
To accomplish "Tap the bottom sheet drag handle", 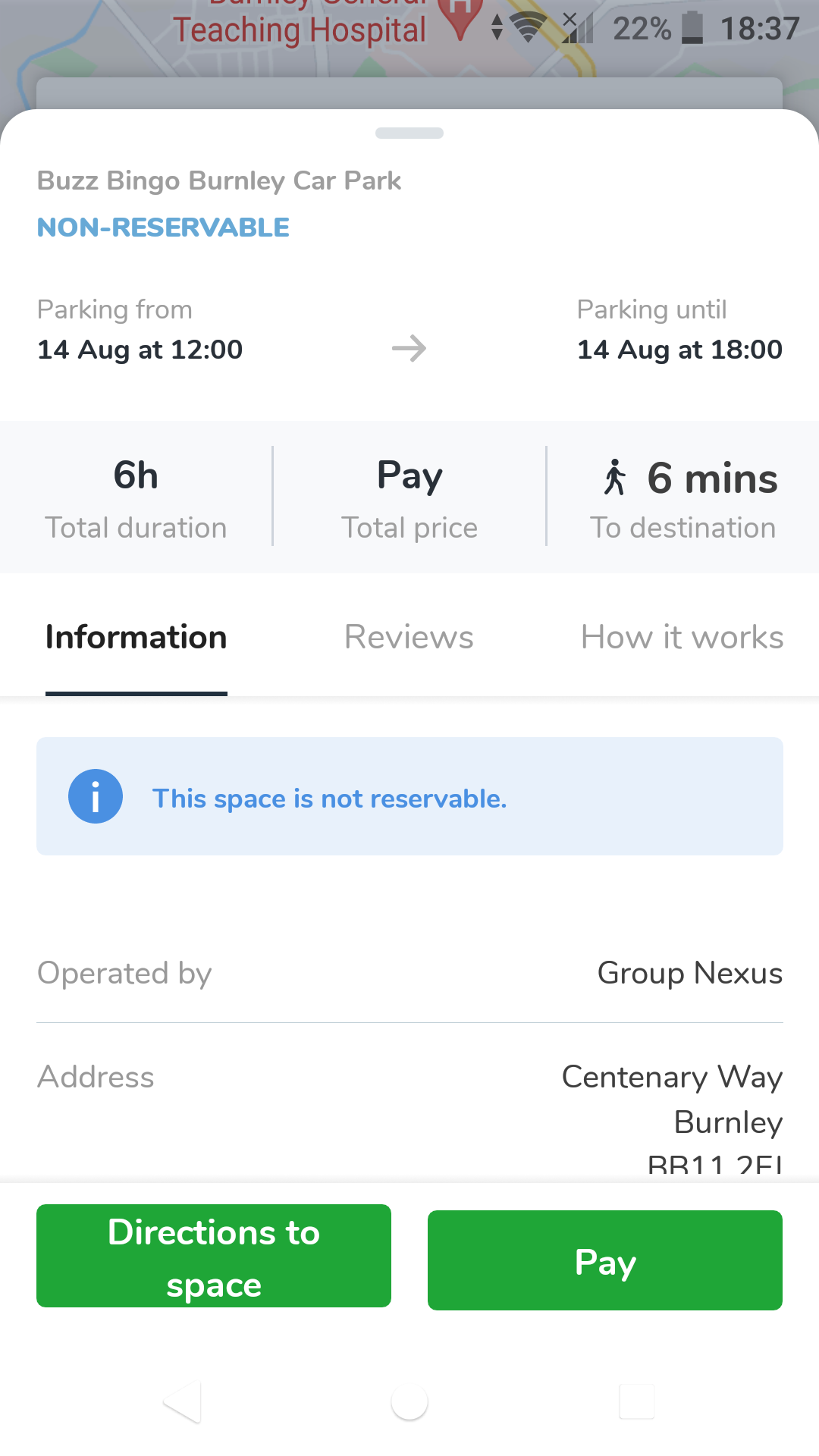I will (x=409, y=133).
